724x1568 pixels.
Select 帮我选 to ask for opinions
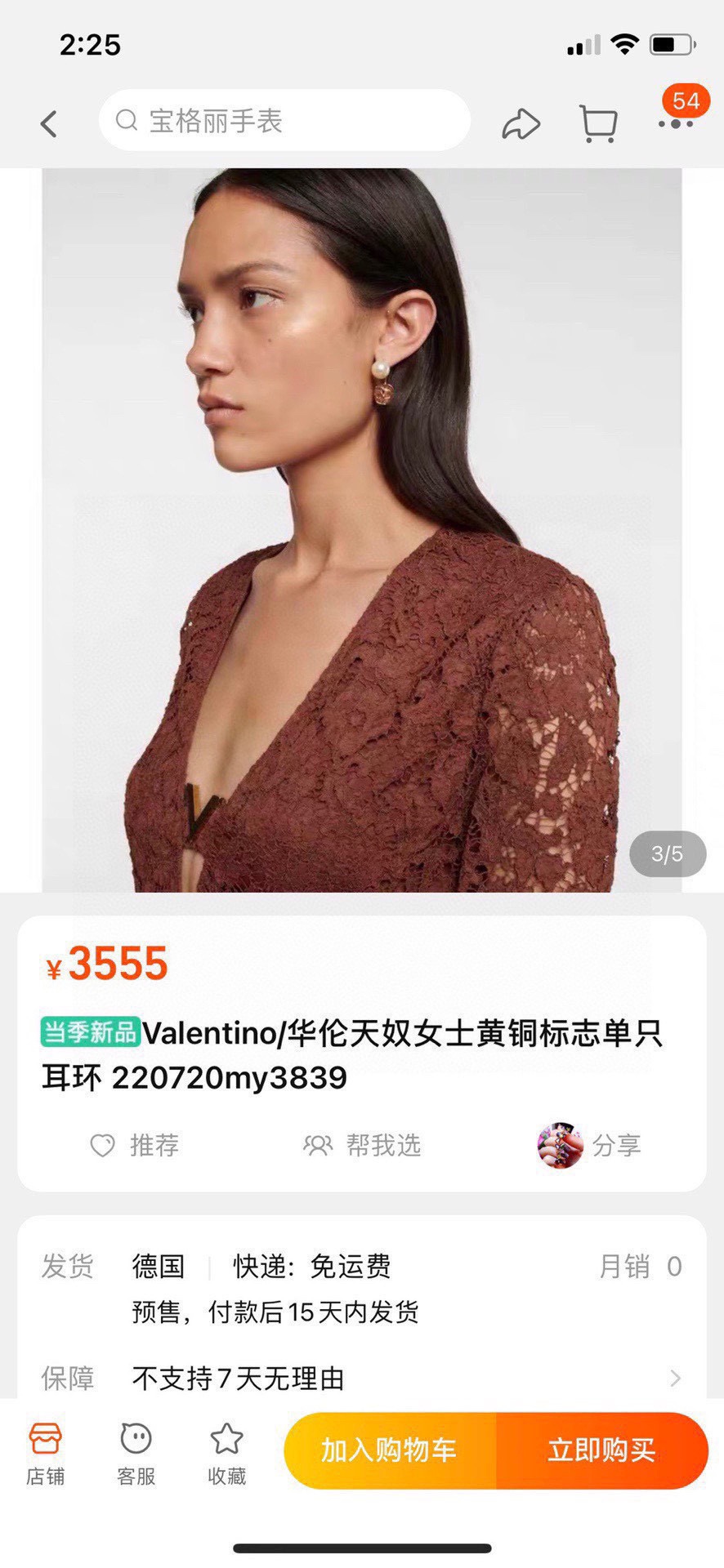pyautogui.click(x=362, y=1145)
